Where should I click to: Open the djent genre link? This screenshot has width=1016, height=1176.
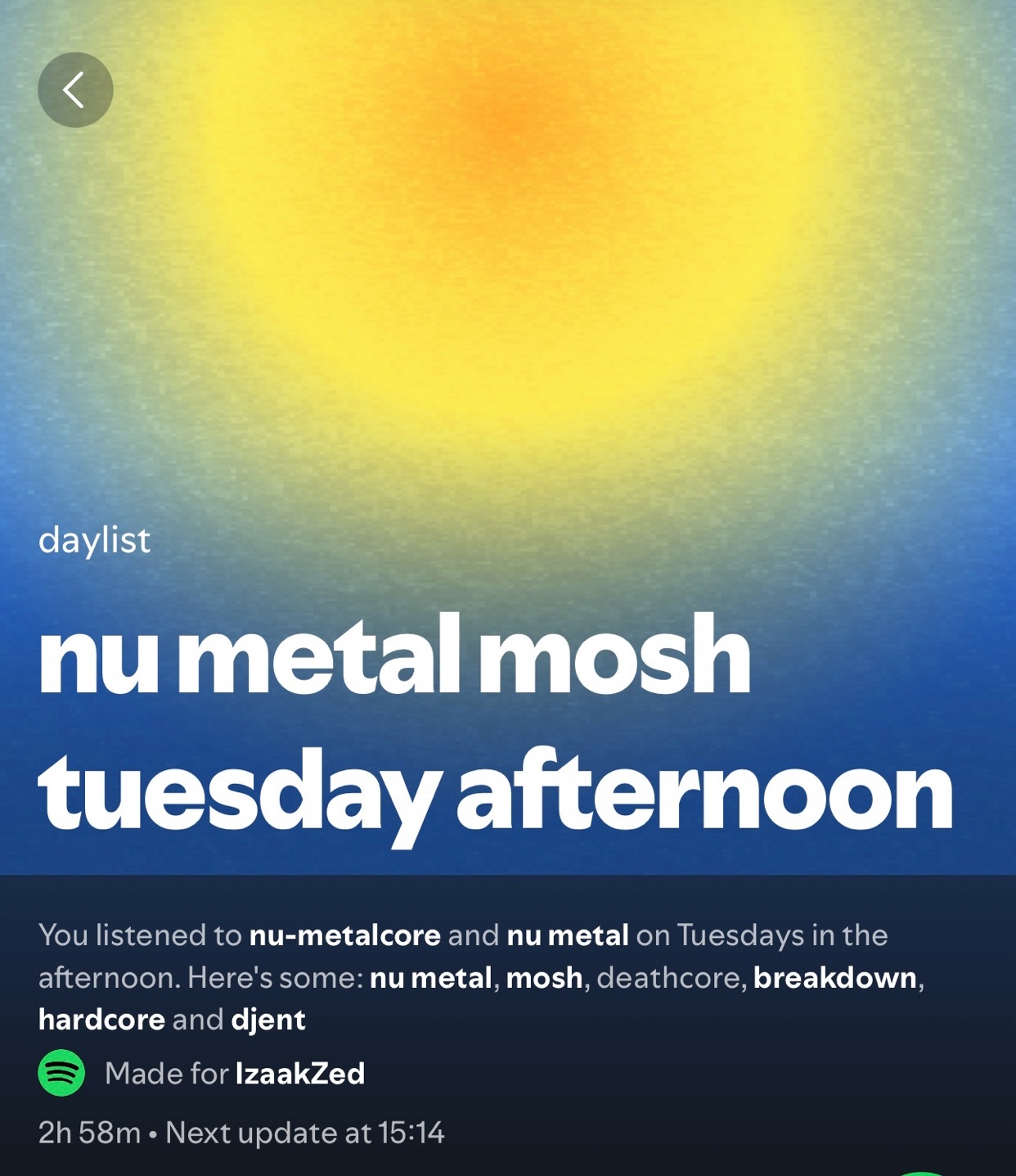(268, 1020)
